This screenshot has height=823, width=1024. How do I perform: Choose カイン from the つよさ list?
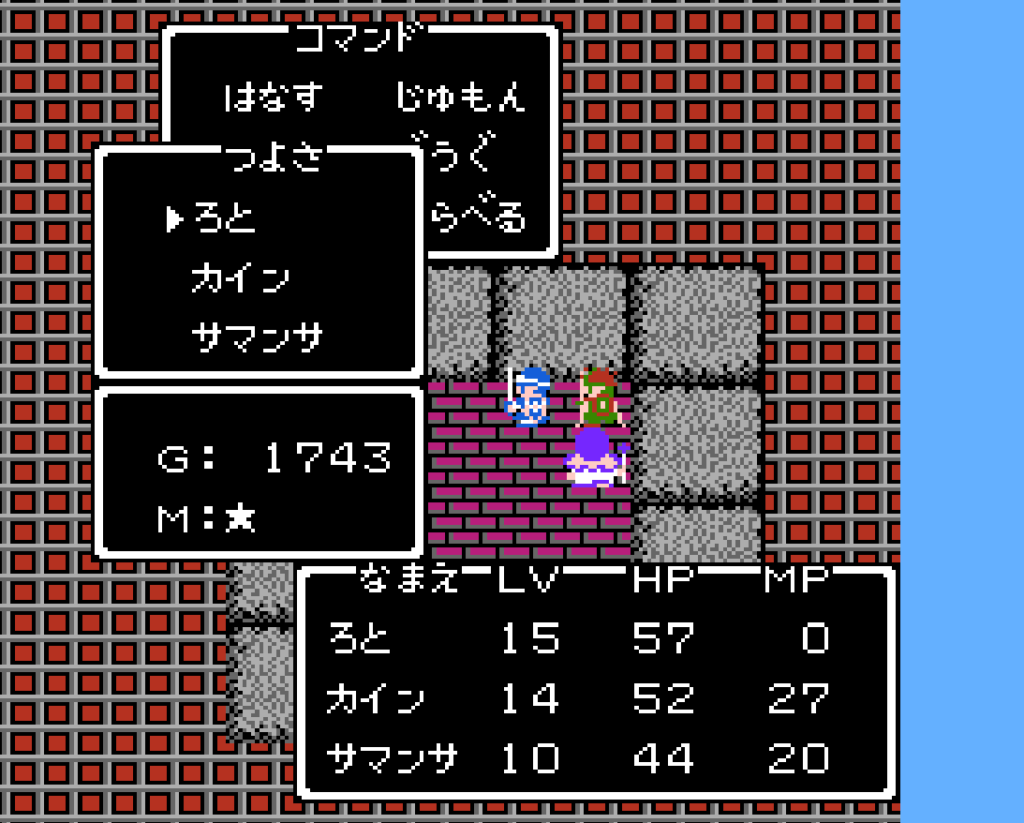[240, 279]
